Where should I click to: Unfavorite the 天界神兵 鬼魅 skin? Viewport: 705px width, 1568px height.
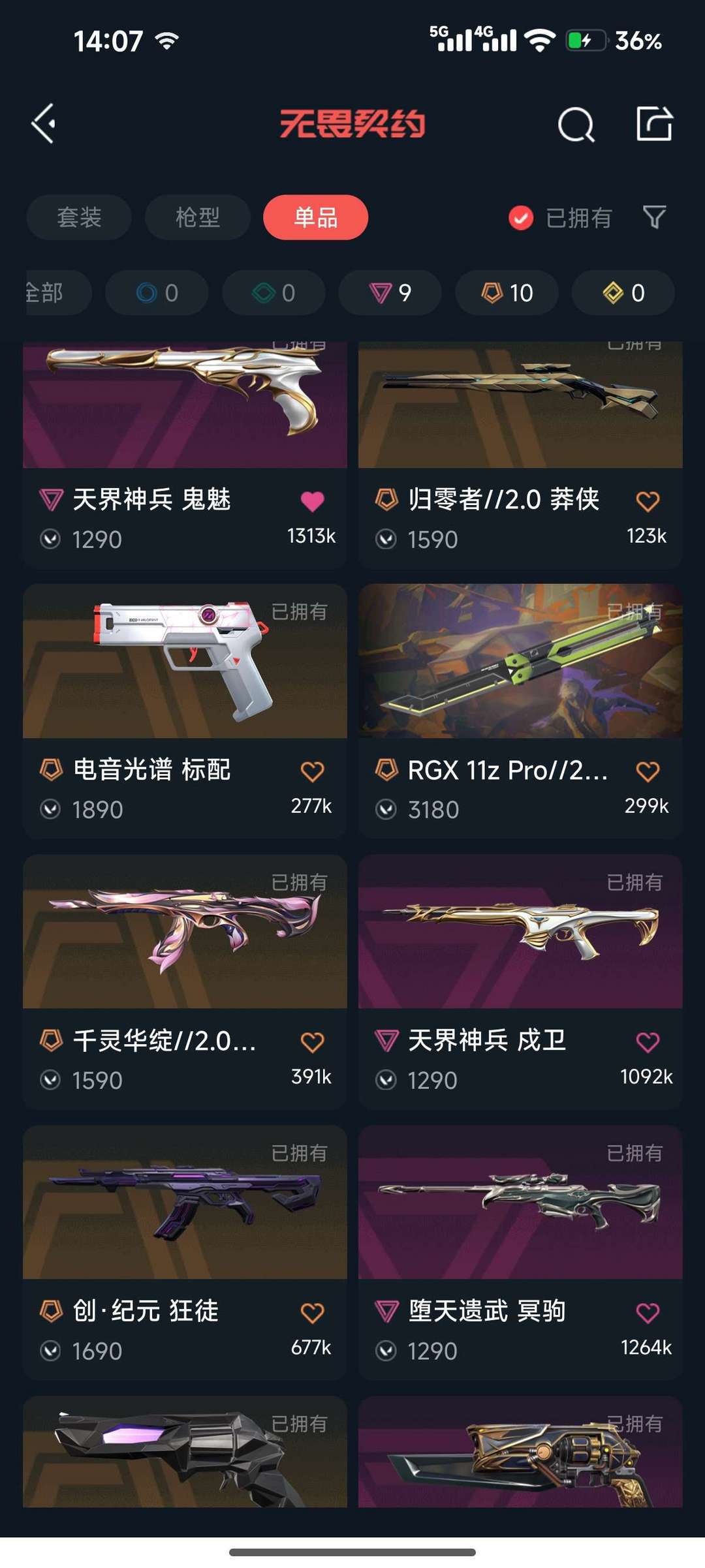[x=313, y=498]
